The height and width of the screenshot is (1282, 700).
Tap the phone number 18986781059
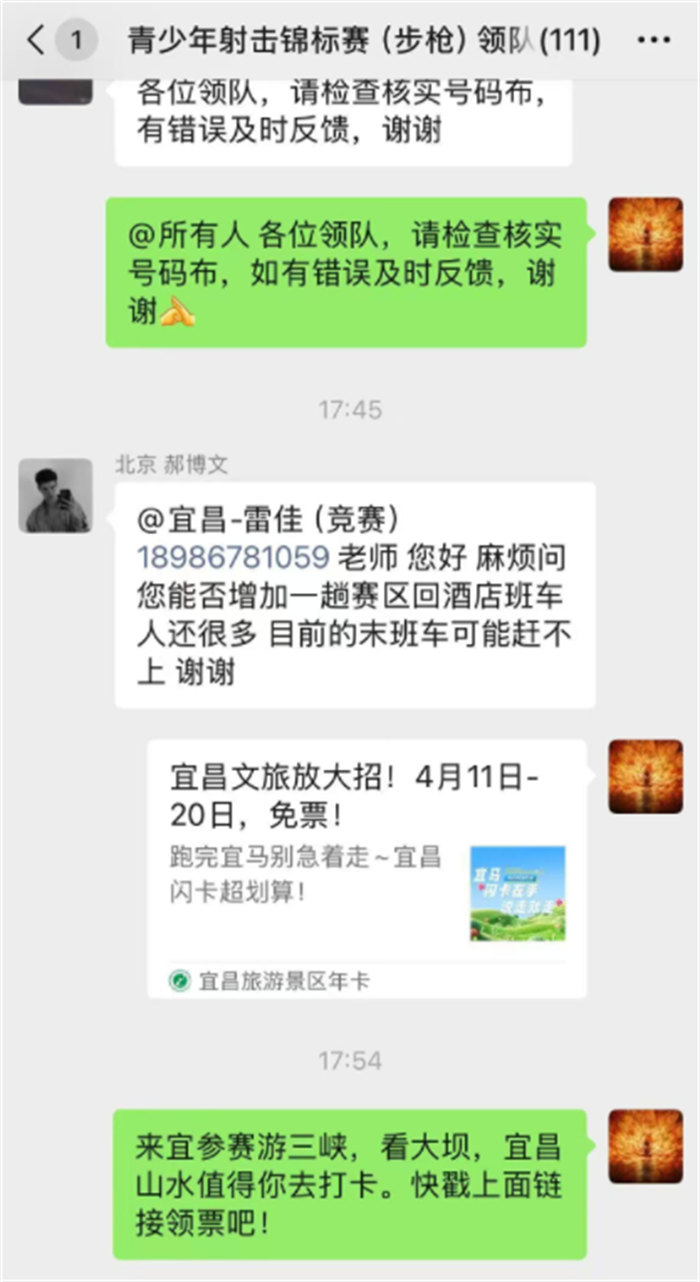tap(233, 557)
